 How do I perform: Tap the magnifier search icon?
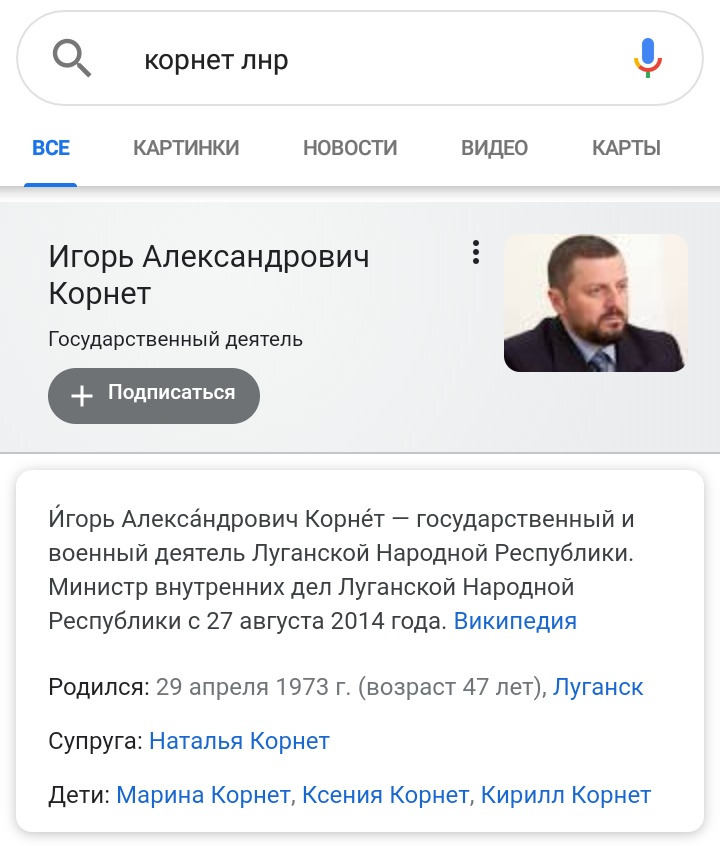pyautogui.click(x=72, y=60)
